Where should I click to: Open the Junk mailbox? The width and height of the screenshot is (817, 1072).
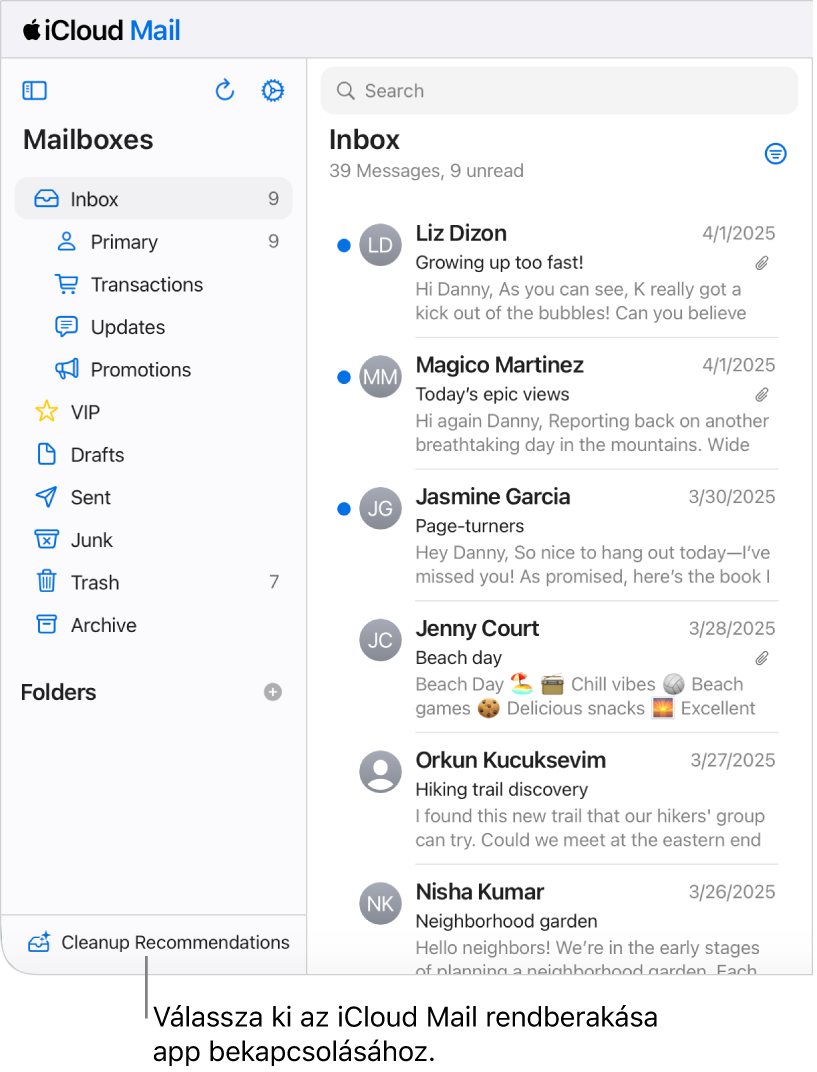[91, 540]
